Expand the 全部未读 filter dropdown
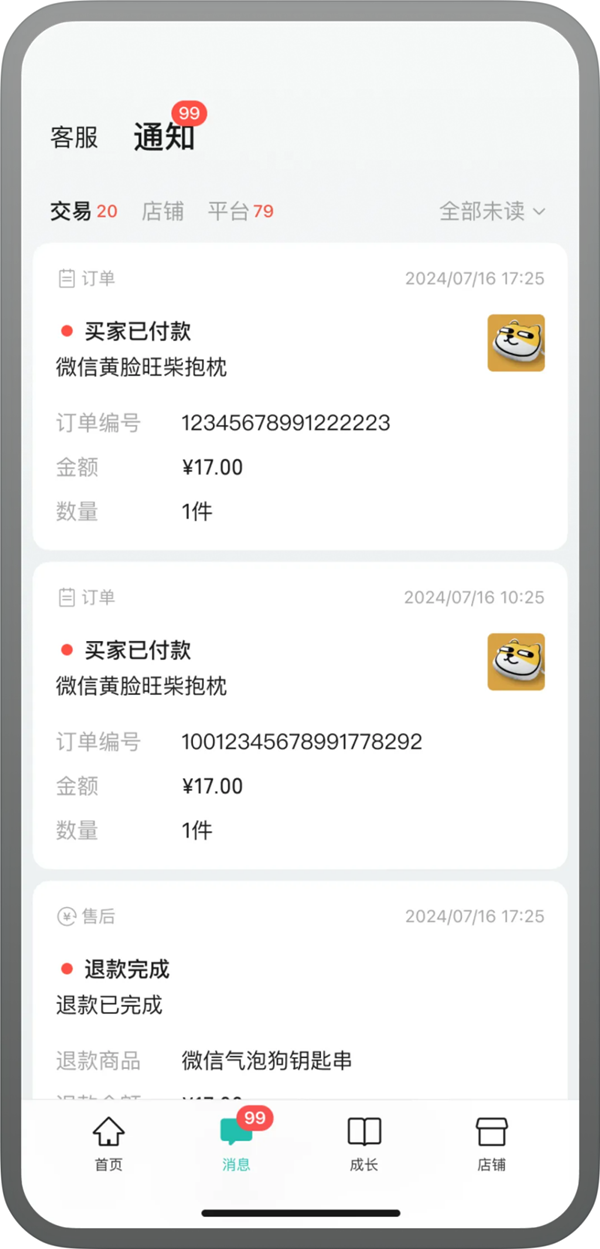This screenshot has height=1249, width=600. (492, 211)
